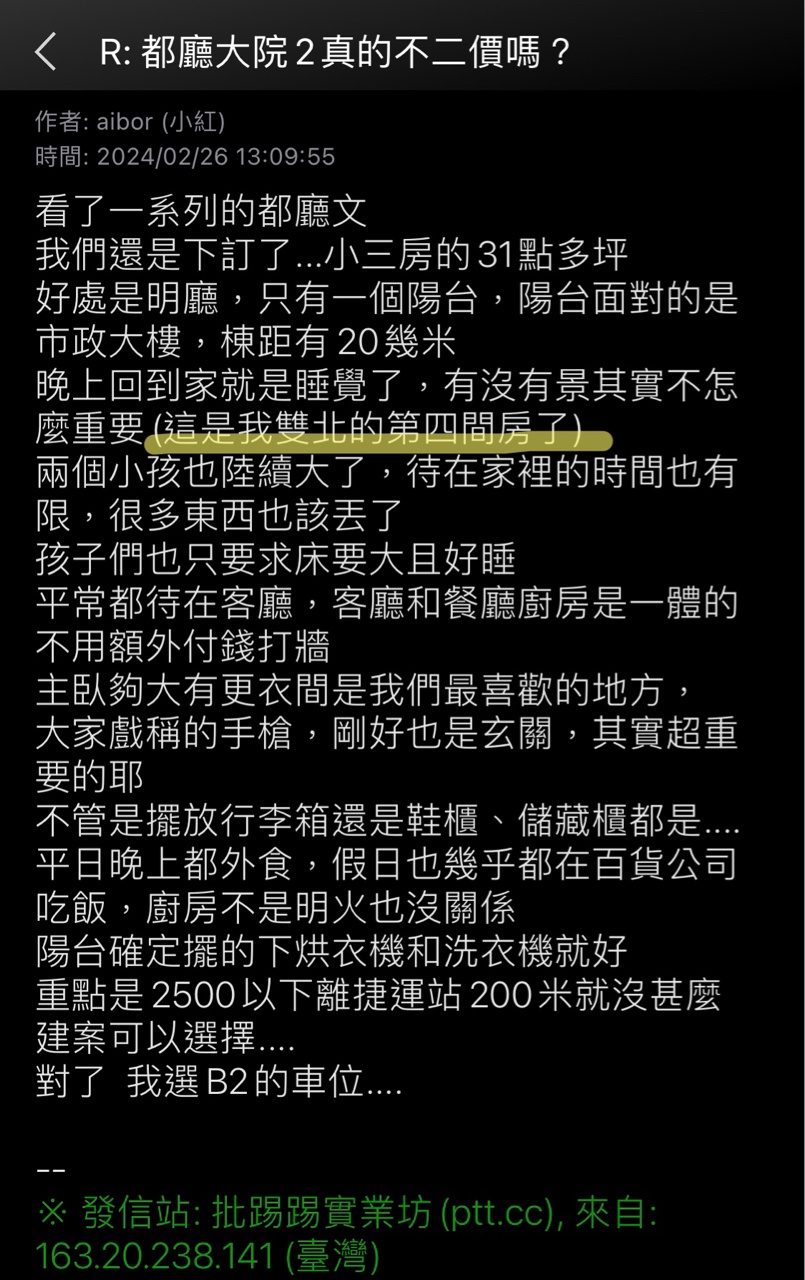Screen dimensions: 805x1280
Task: Go back from the 都廳大院 2 post
Action: (45, 51)
